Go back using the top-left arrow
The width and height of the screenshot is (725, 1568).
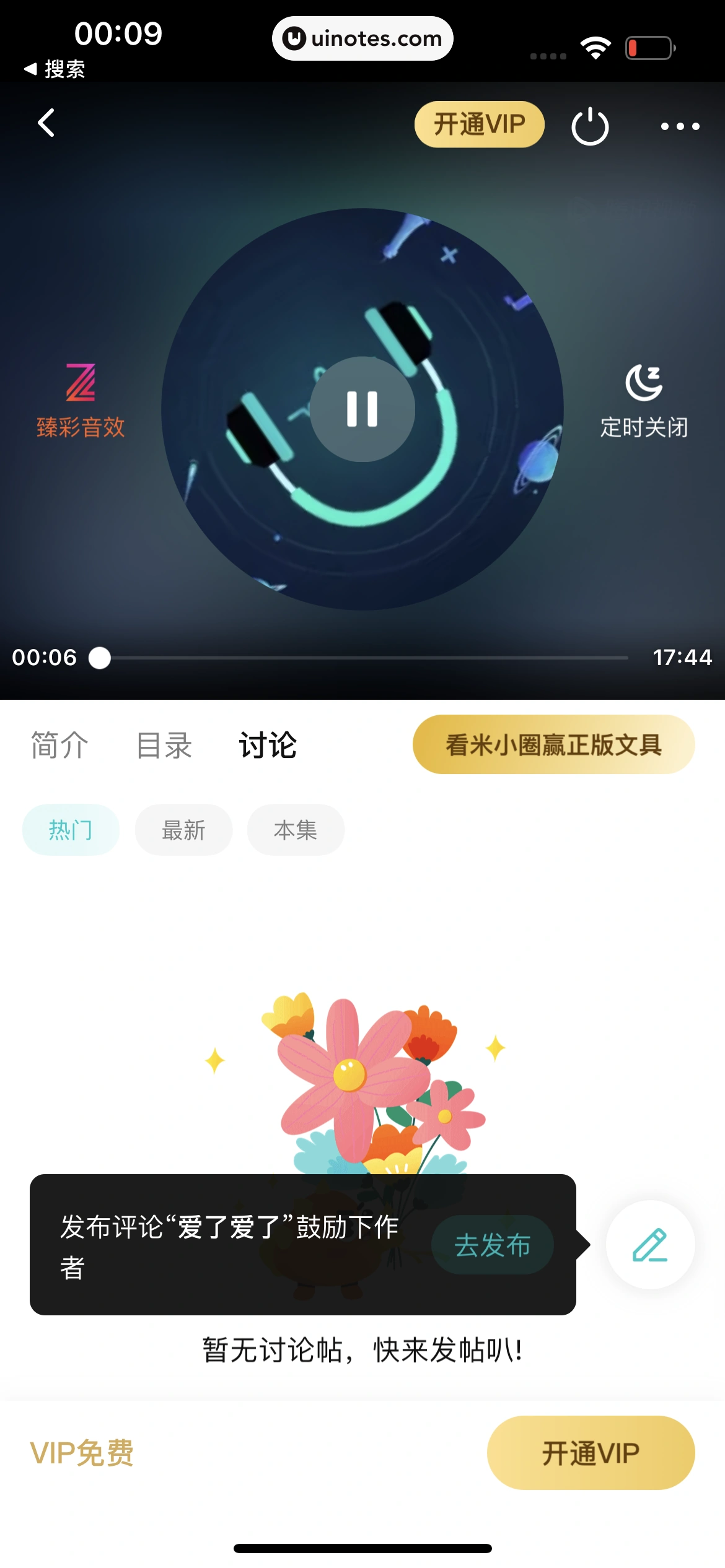(x=46, y=123)
